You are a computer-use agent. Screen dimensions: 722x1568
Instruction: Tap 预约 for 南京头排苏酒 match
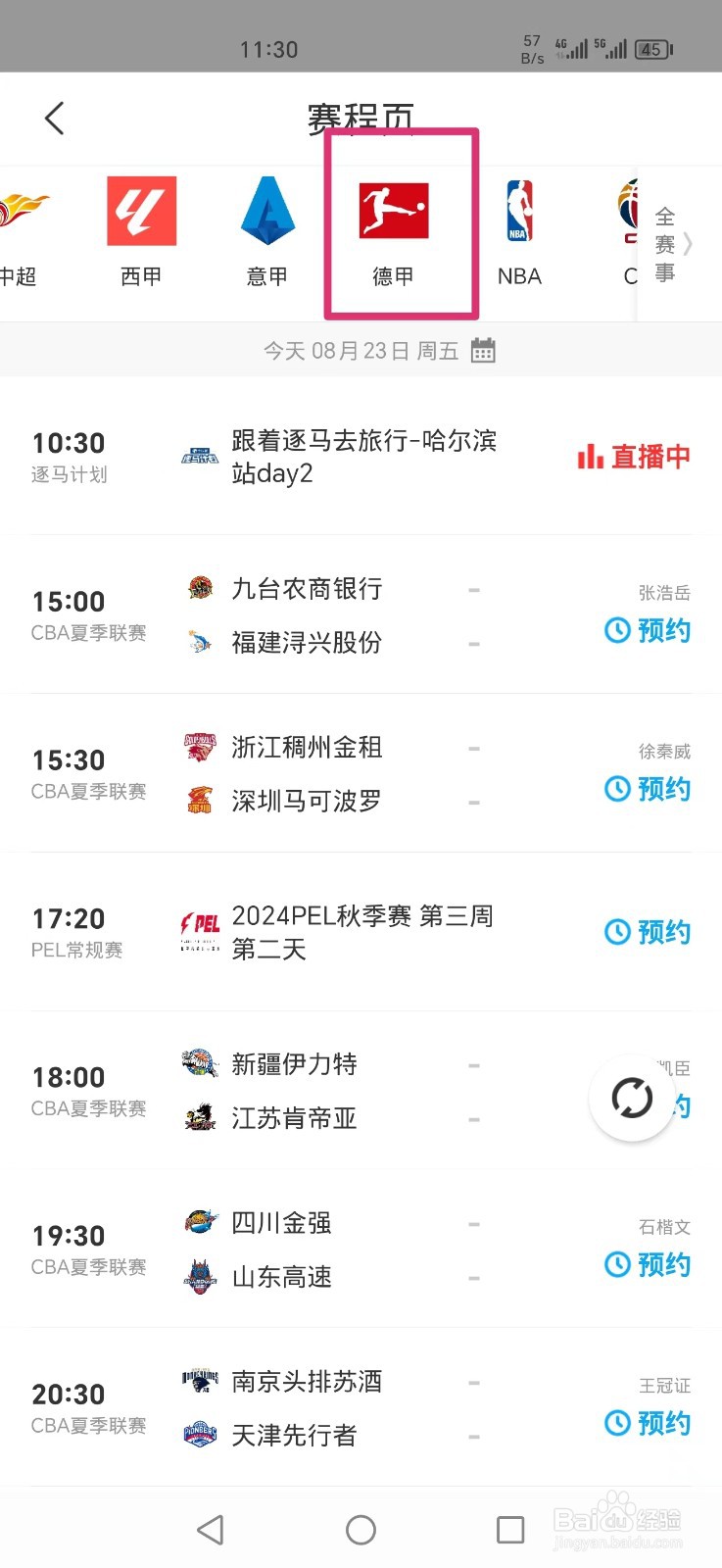(x=648, y=1423)
